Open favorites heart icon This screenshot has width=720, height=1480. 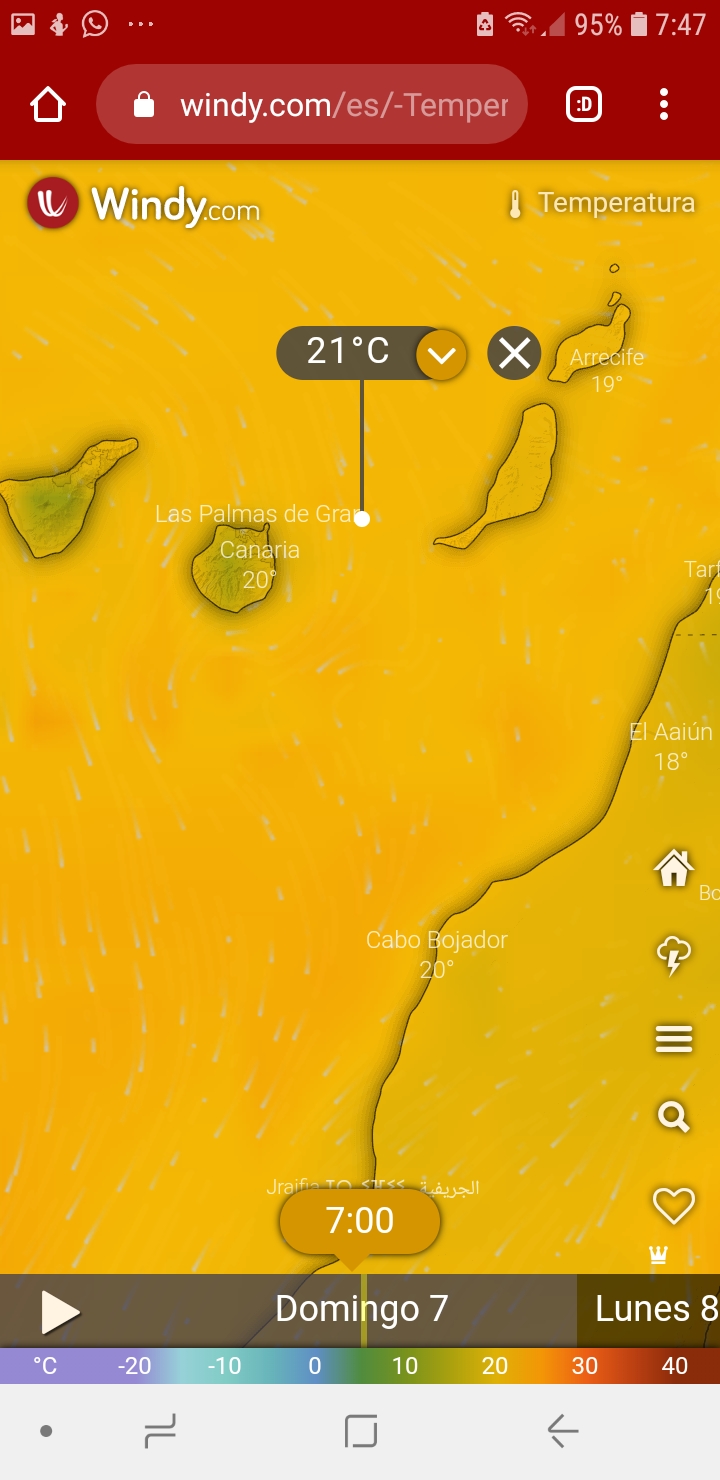674,1205
